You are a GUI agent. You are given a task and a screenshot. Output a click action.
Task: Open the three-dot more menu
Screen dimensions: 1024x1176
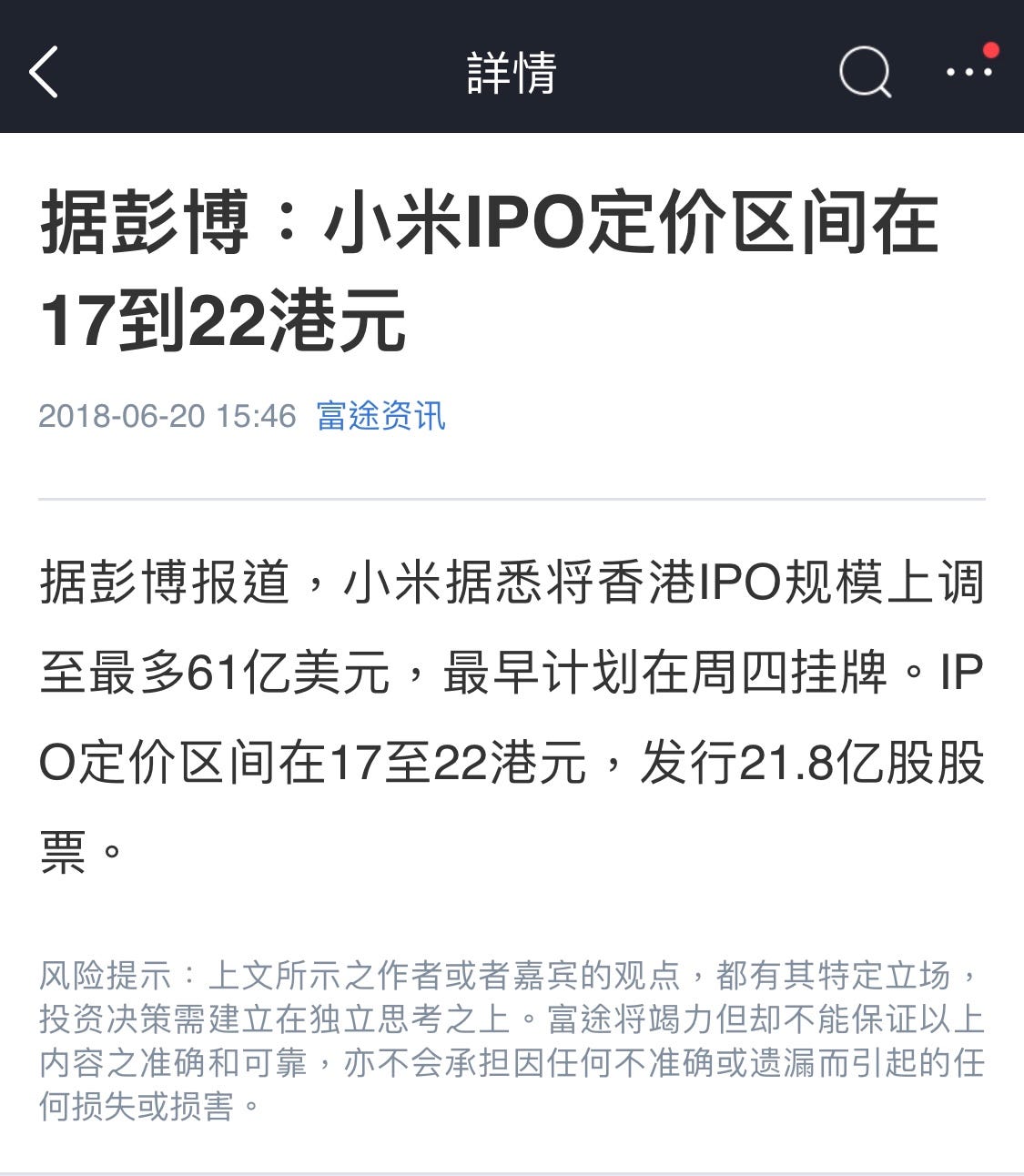(968, 71)
